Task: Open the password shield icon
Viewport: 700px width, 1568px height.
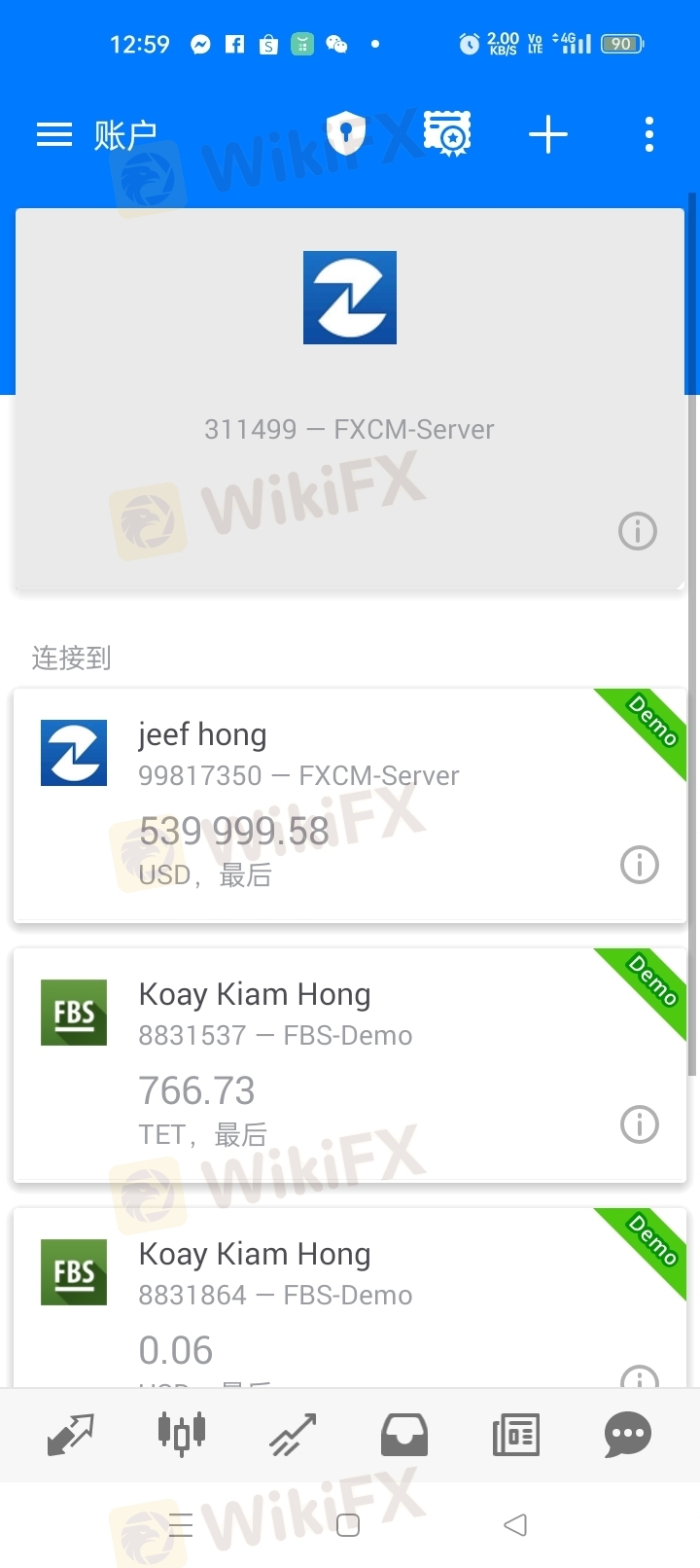Action: (x=346, y=133)
